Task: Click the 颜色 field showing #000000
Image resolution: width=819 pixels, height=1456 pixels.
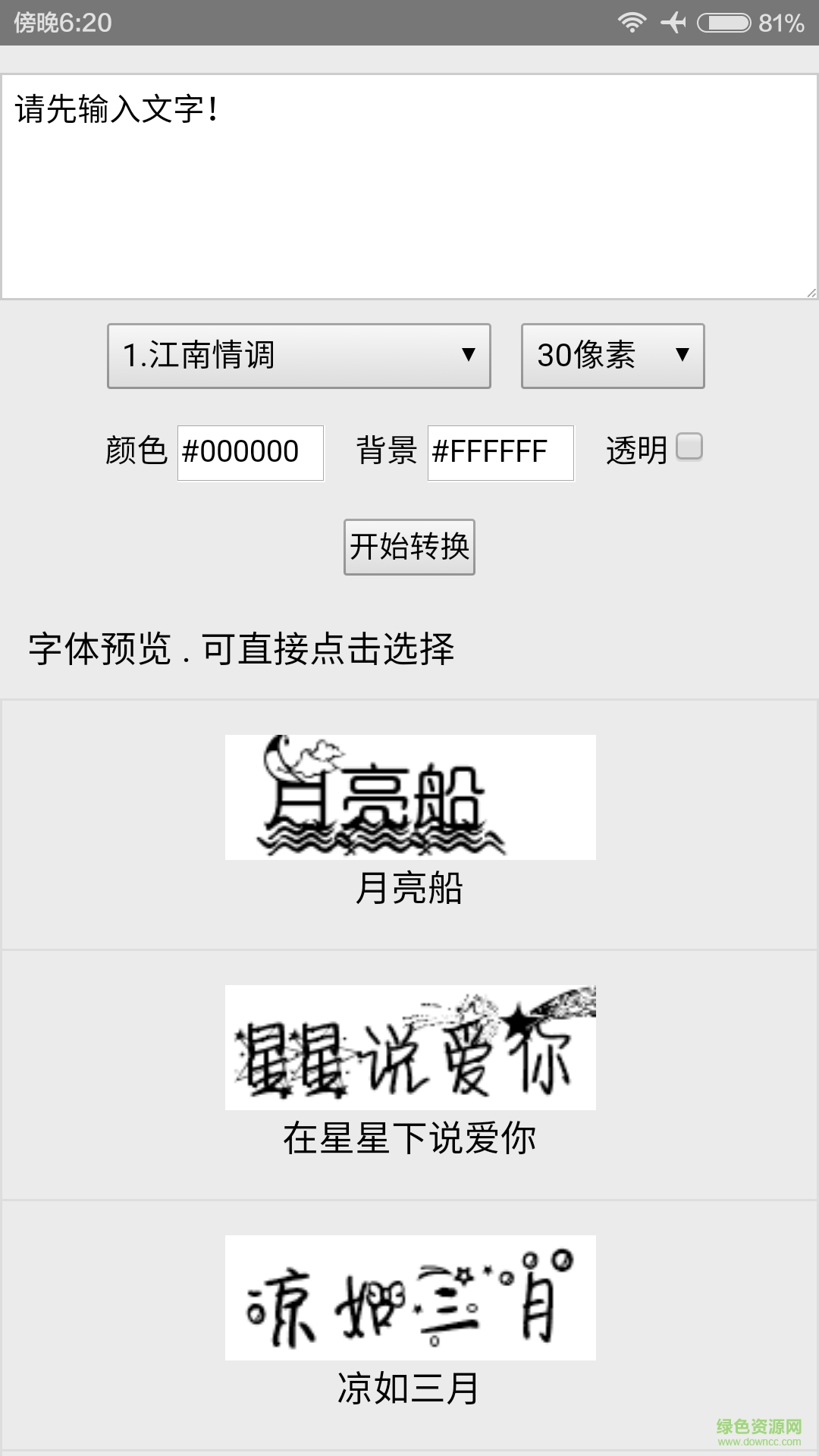Action: (249, 453)
